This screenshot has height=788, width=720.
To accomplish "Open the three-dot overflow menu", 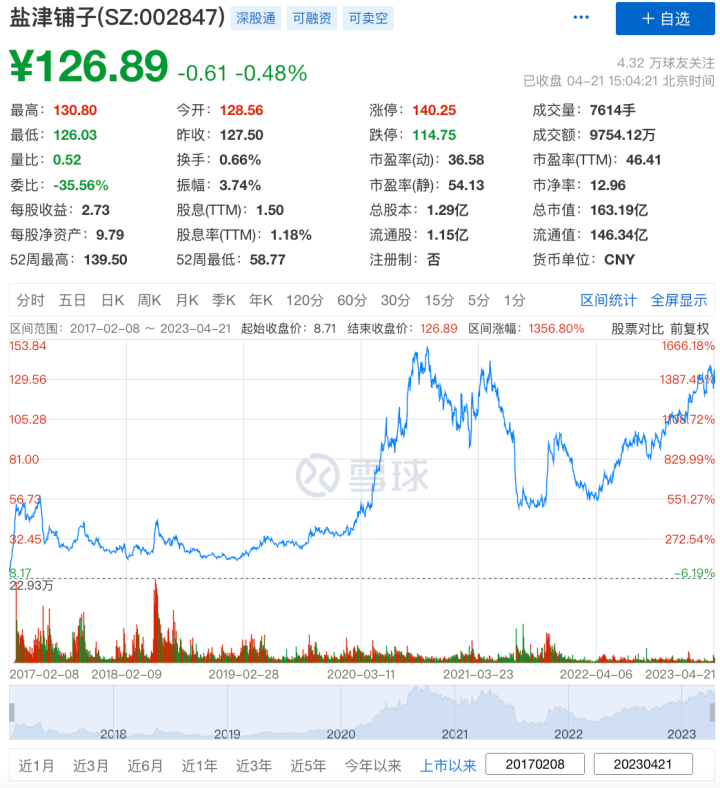I will [x=581, y=18].
